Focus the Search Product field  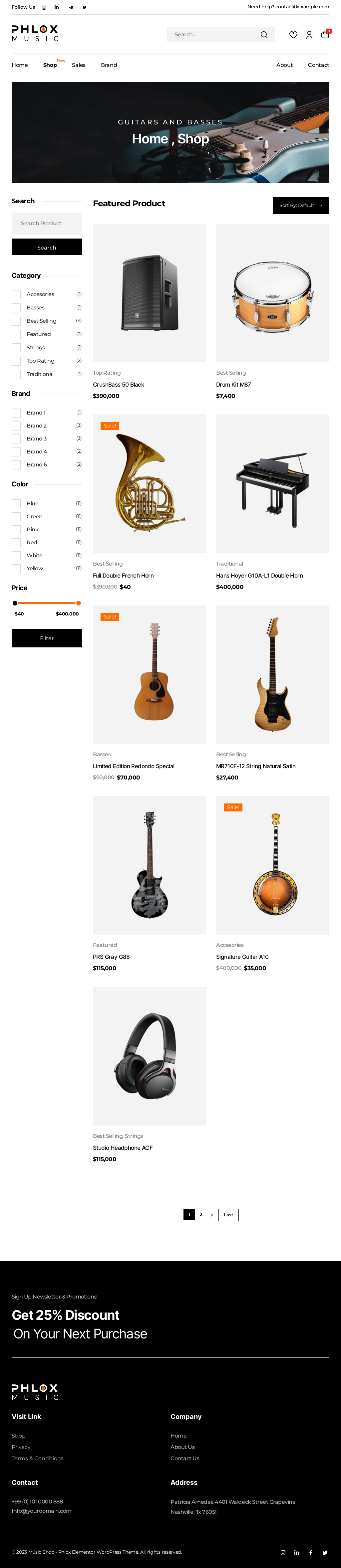pos(47,223)
